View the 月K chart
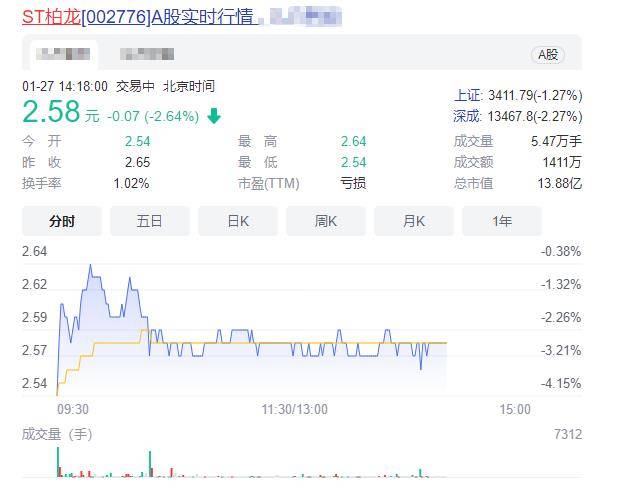This screenshot has height=488, width=623. (x=414, y=221)
